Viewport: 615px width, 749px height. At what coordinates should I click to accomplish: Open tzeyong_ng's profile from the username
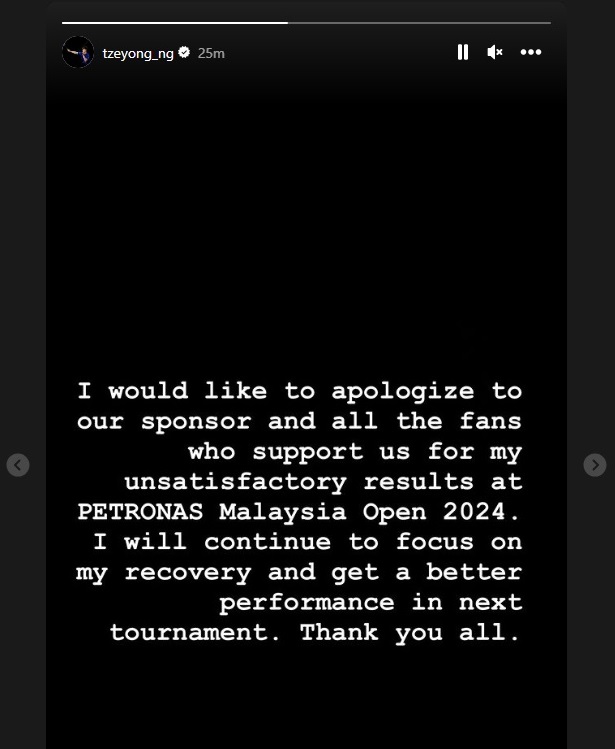[138, 53]
